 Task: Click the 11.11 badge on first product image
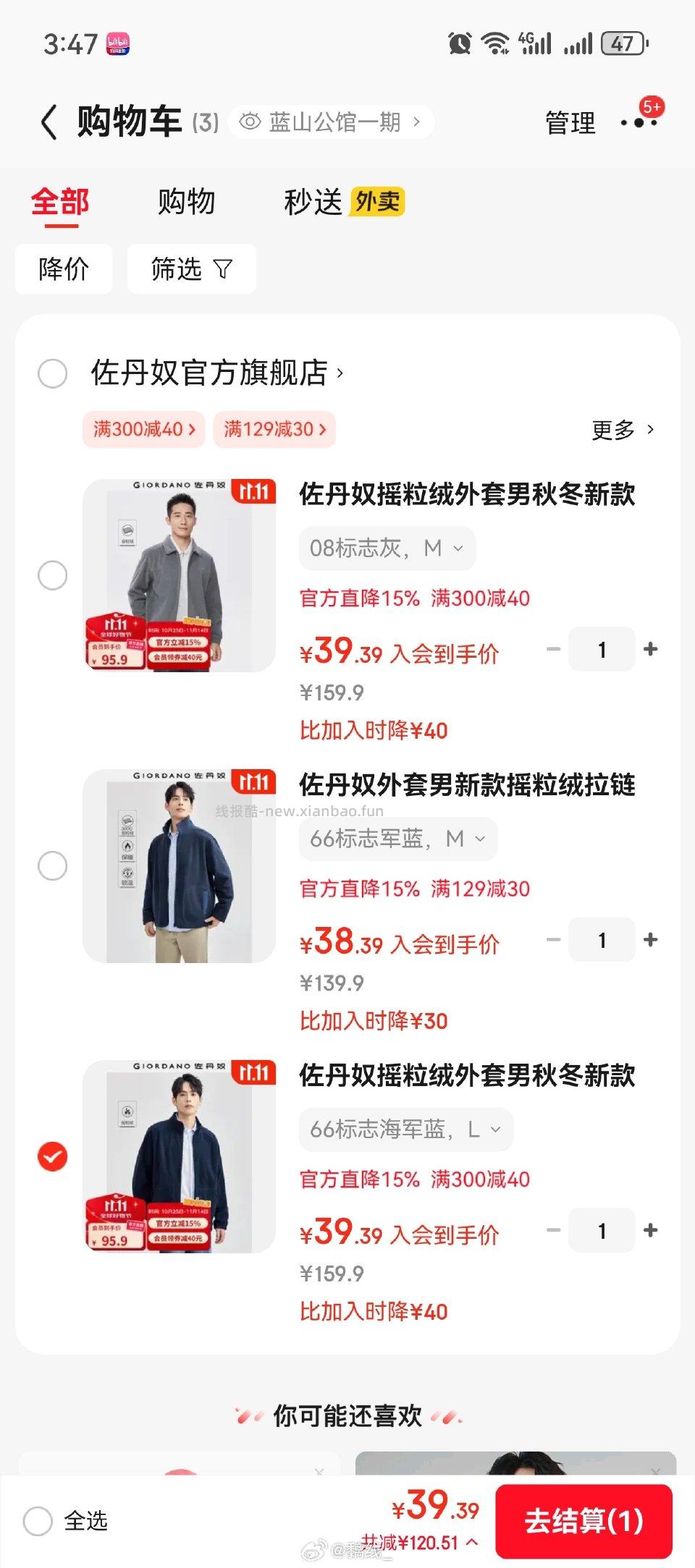(255, 491)
